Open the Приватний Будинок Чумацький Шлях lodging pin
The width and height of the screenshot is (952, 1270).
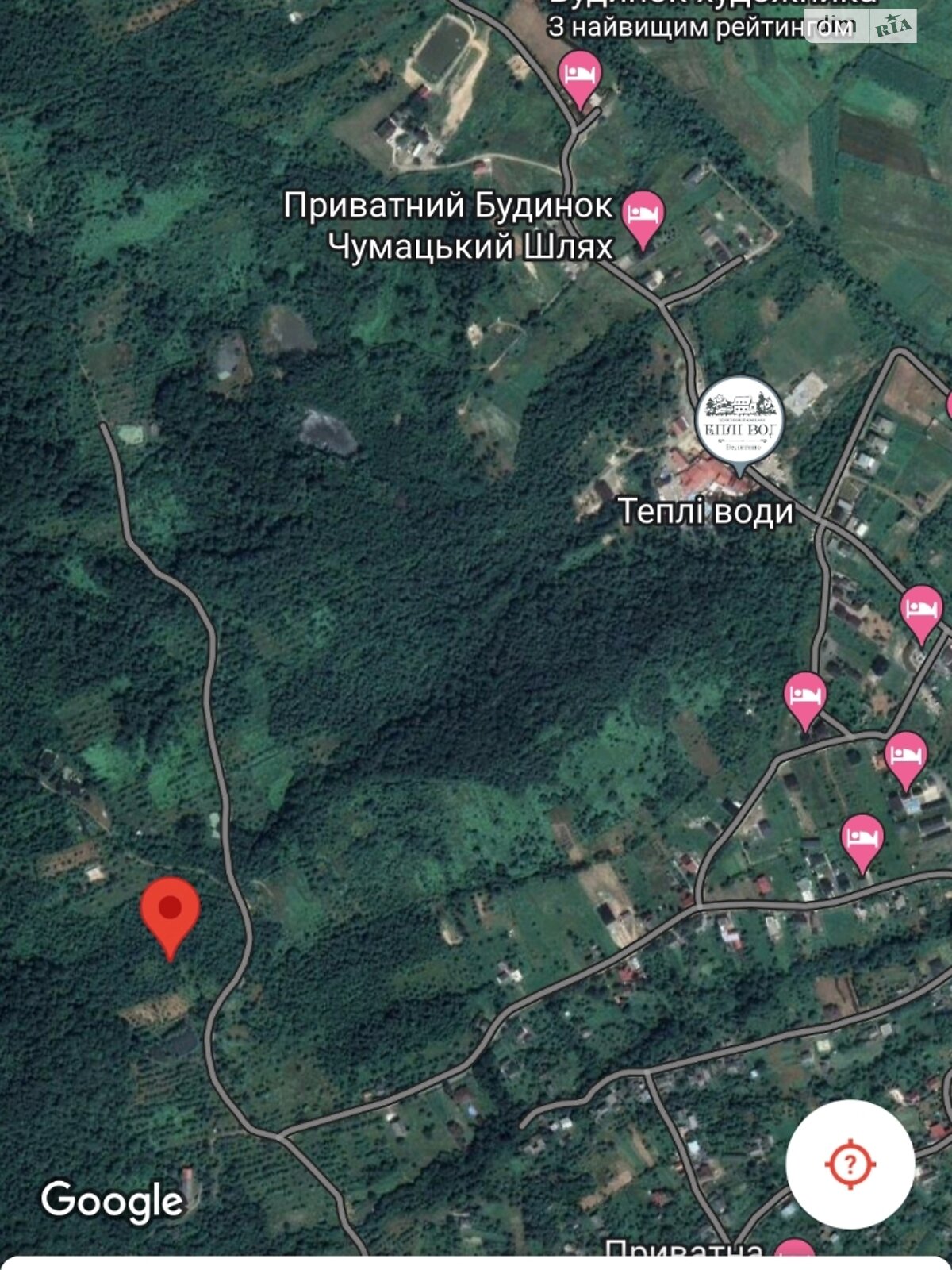pos(643,216)
